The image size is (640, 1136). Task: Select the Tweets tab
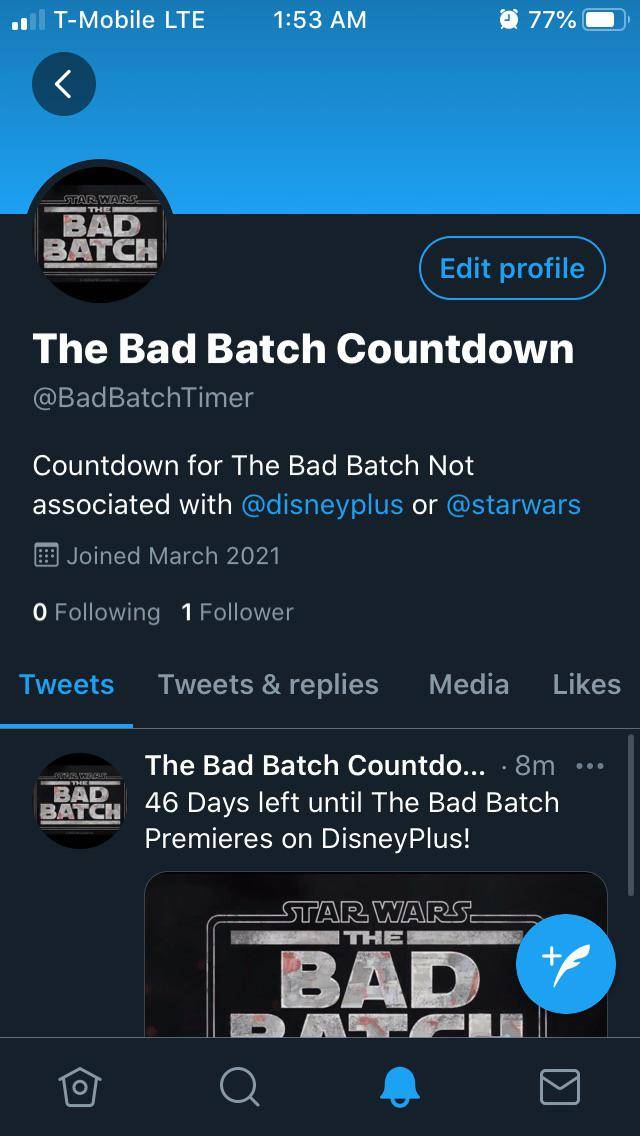tap(66, 684)
